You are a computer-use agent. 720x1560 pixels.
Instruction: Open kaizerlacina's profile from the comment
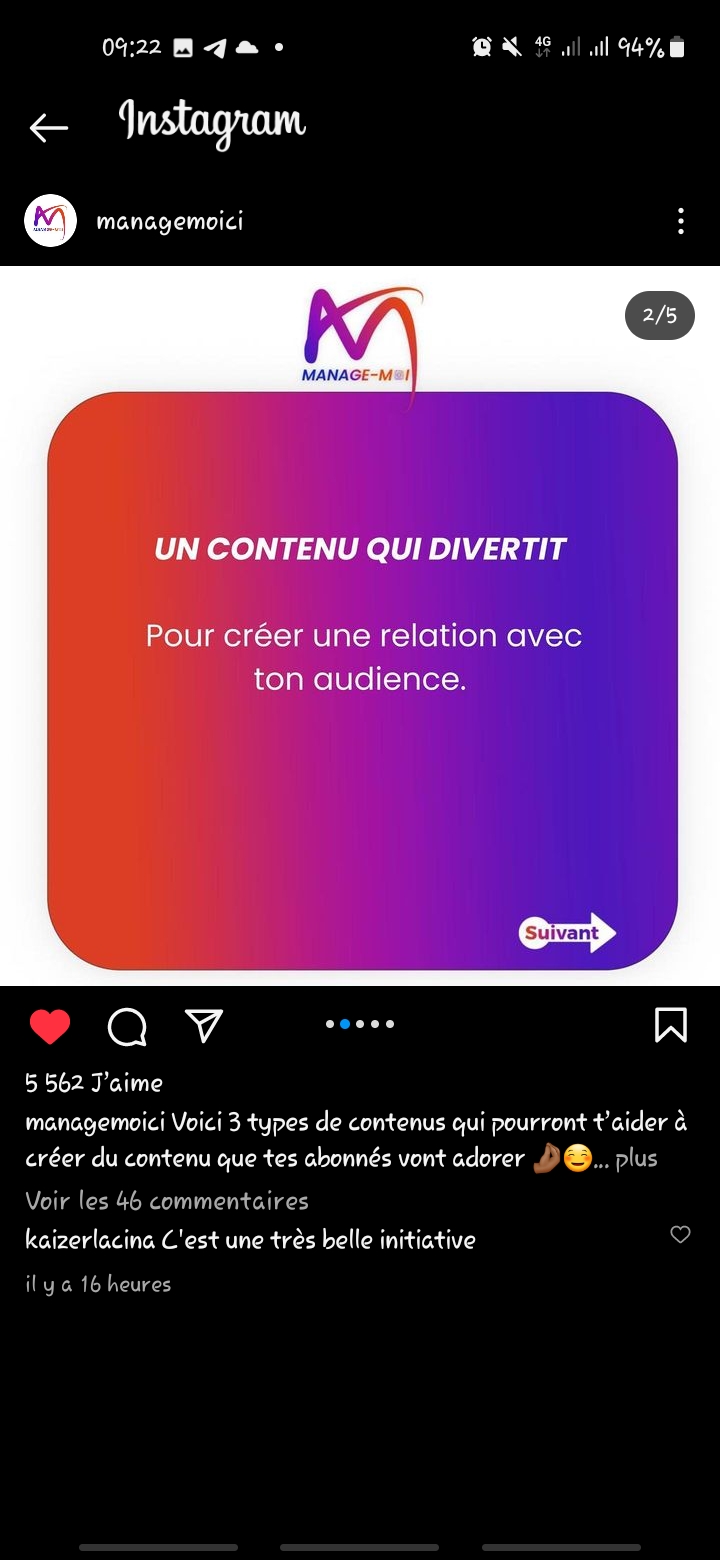(90, 1240)
